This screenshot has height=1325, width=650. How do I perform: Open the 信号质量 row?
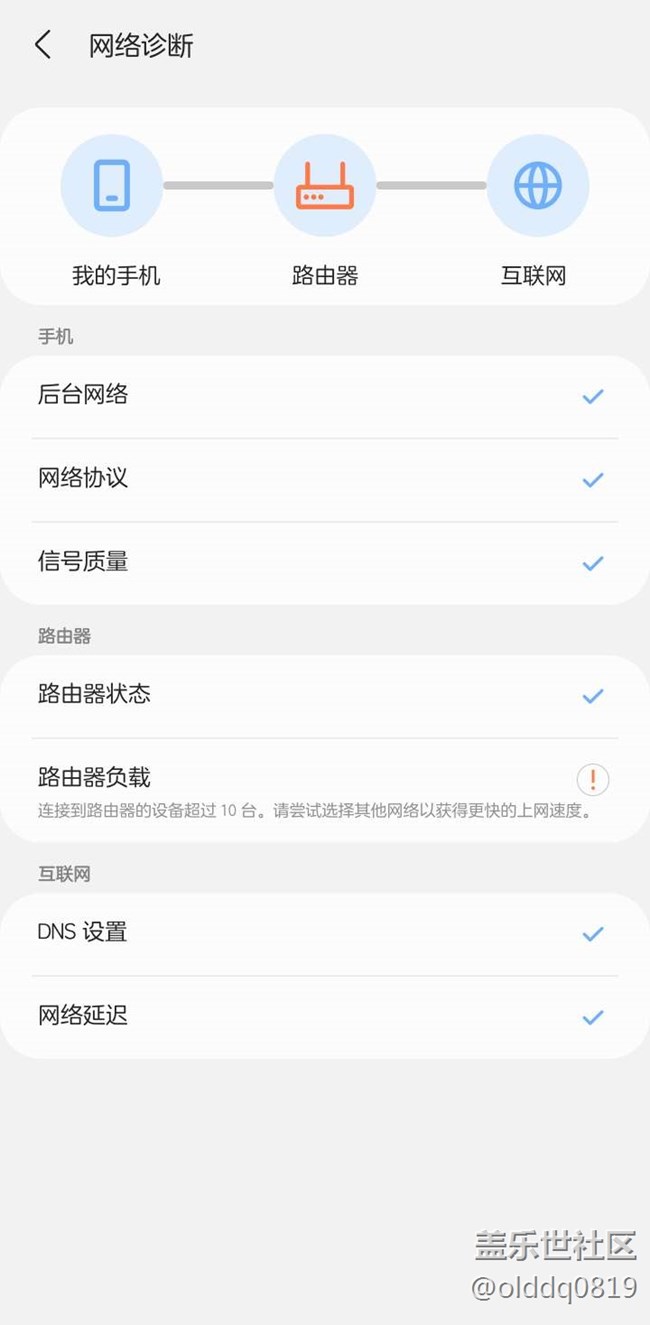324,562
